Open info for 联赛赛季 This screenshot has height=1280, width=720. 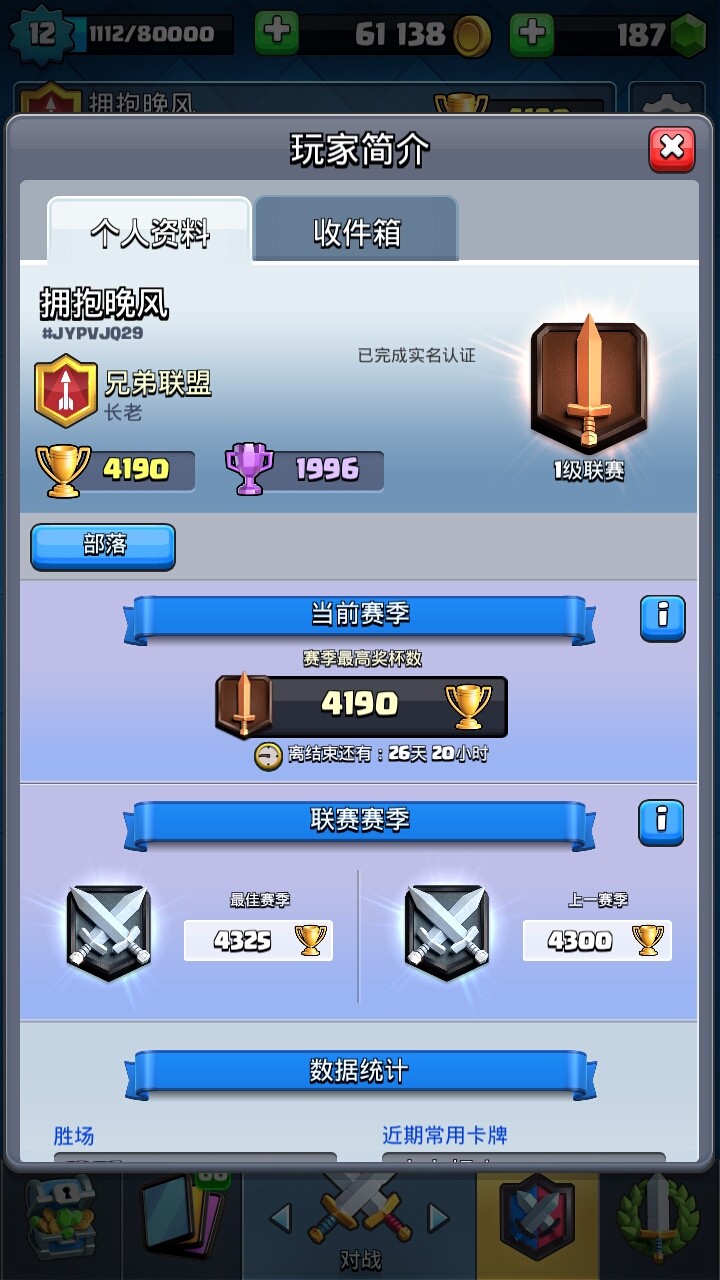tap(662, 822)
